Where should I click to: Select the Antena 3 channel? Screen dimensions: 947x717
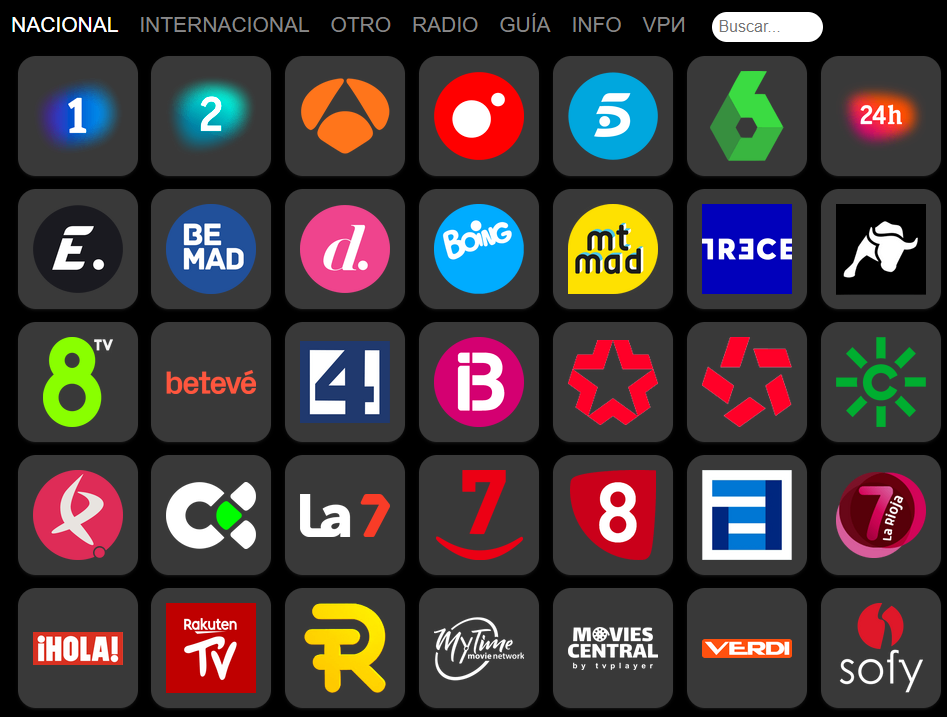(345, 116)
